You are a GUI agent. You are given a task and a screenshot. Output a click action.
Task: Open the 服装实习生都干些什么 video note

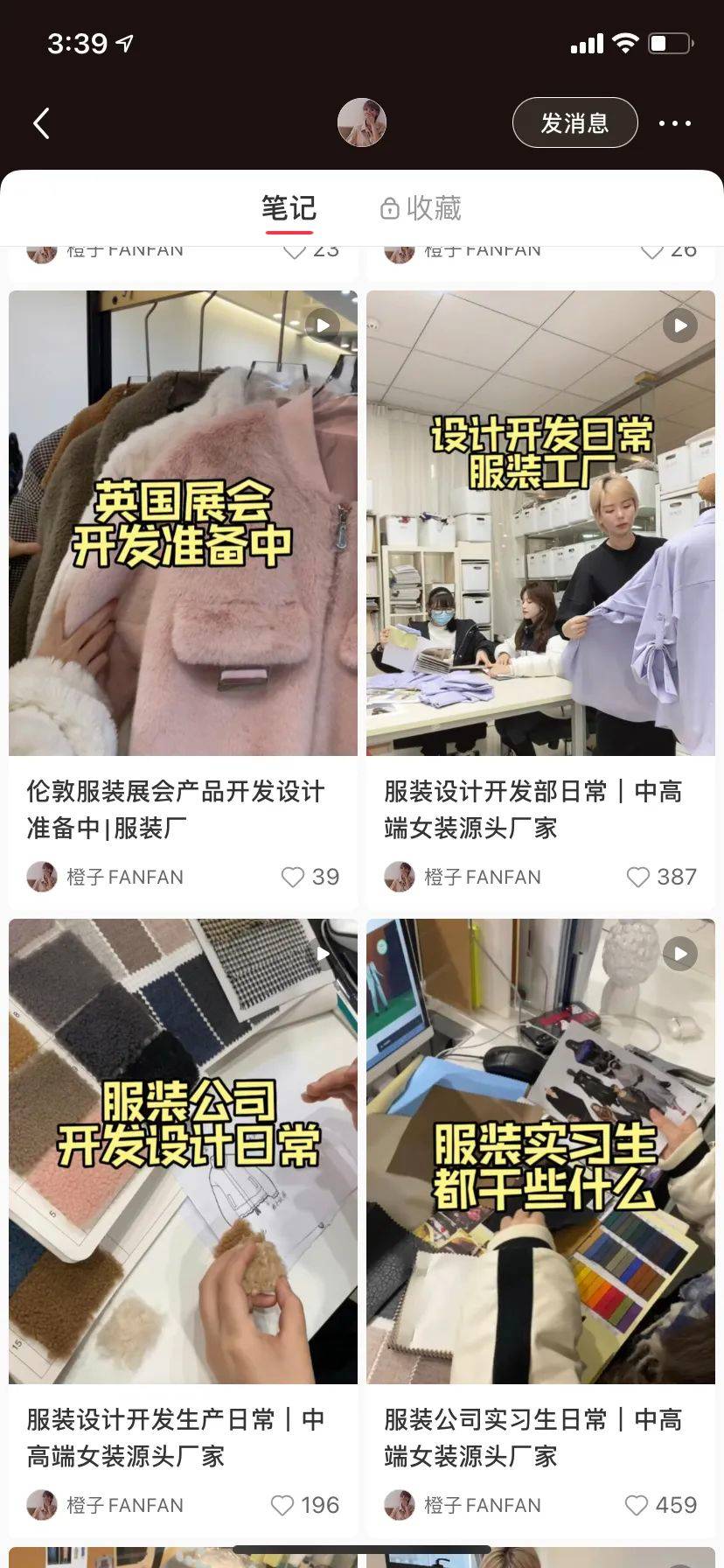[x=540, y=1151]
